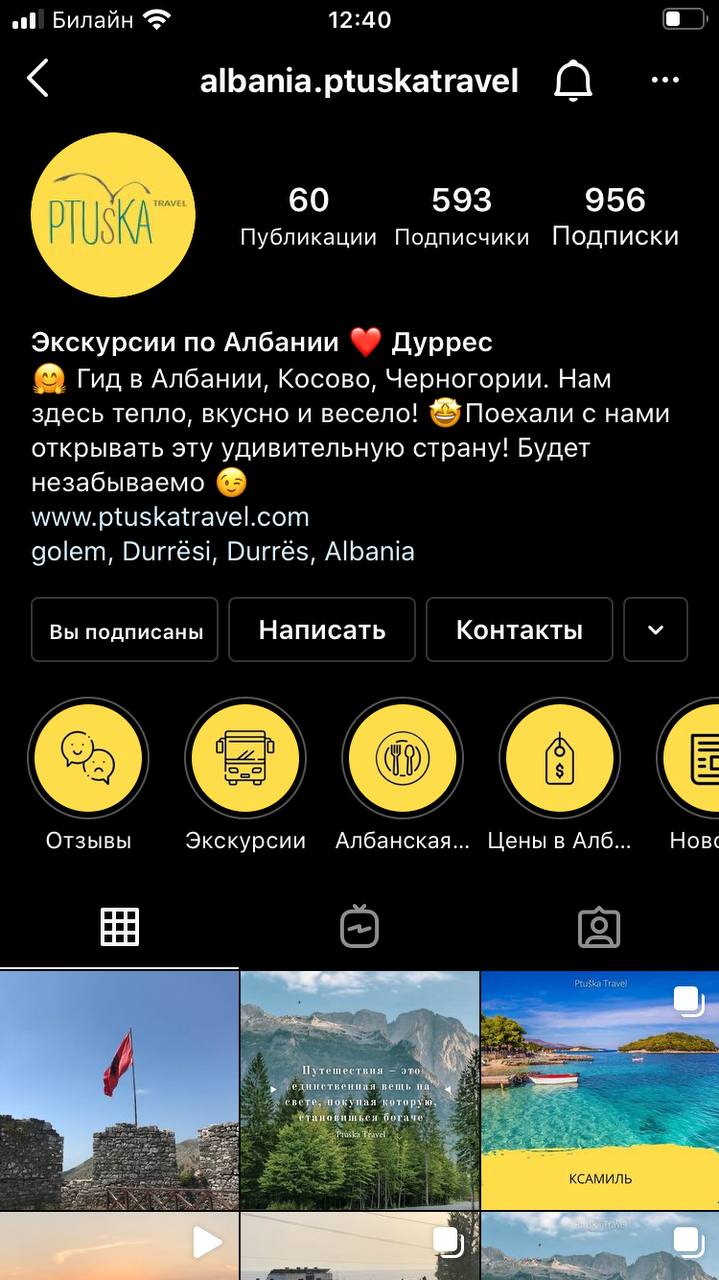Viewport: 719px width, 1280px height.
Task: Go back using the top-left arrow
Action: click(x=37, y=79)
